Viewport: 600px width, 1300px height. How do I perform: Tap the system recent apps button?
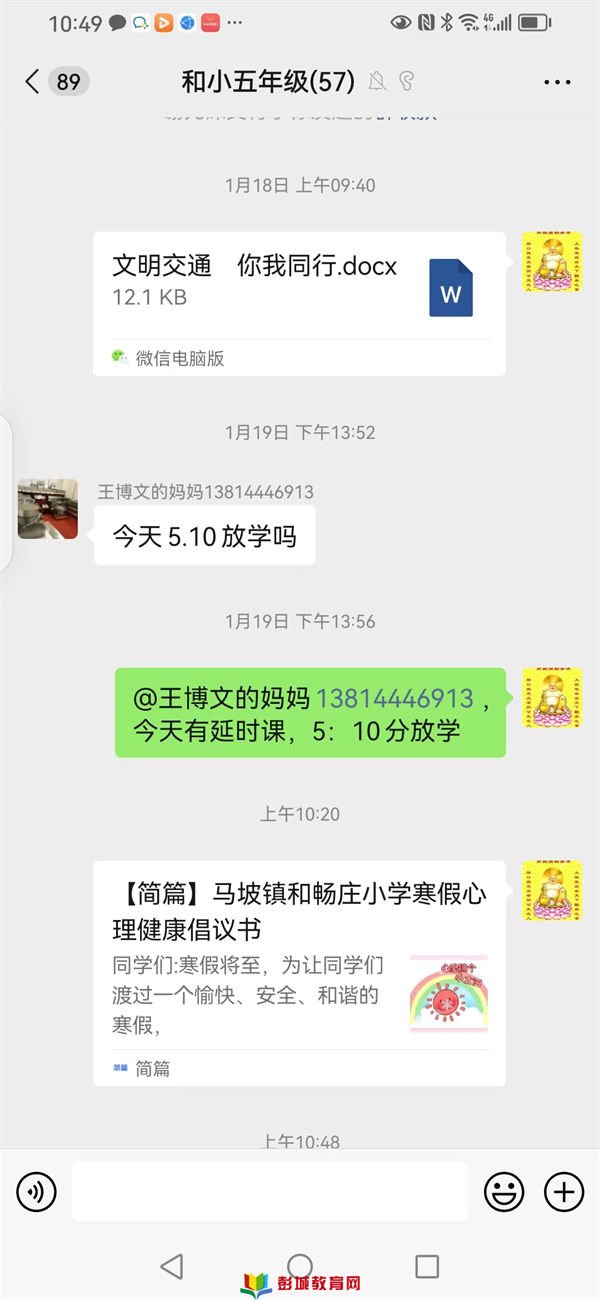point(427,1266)
